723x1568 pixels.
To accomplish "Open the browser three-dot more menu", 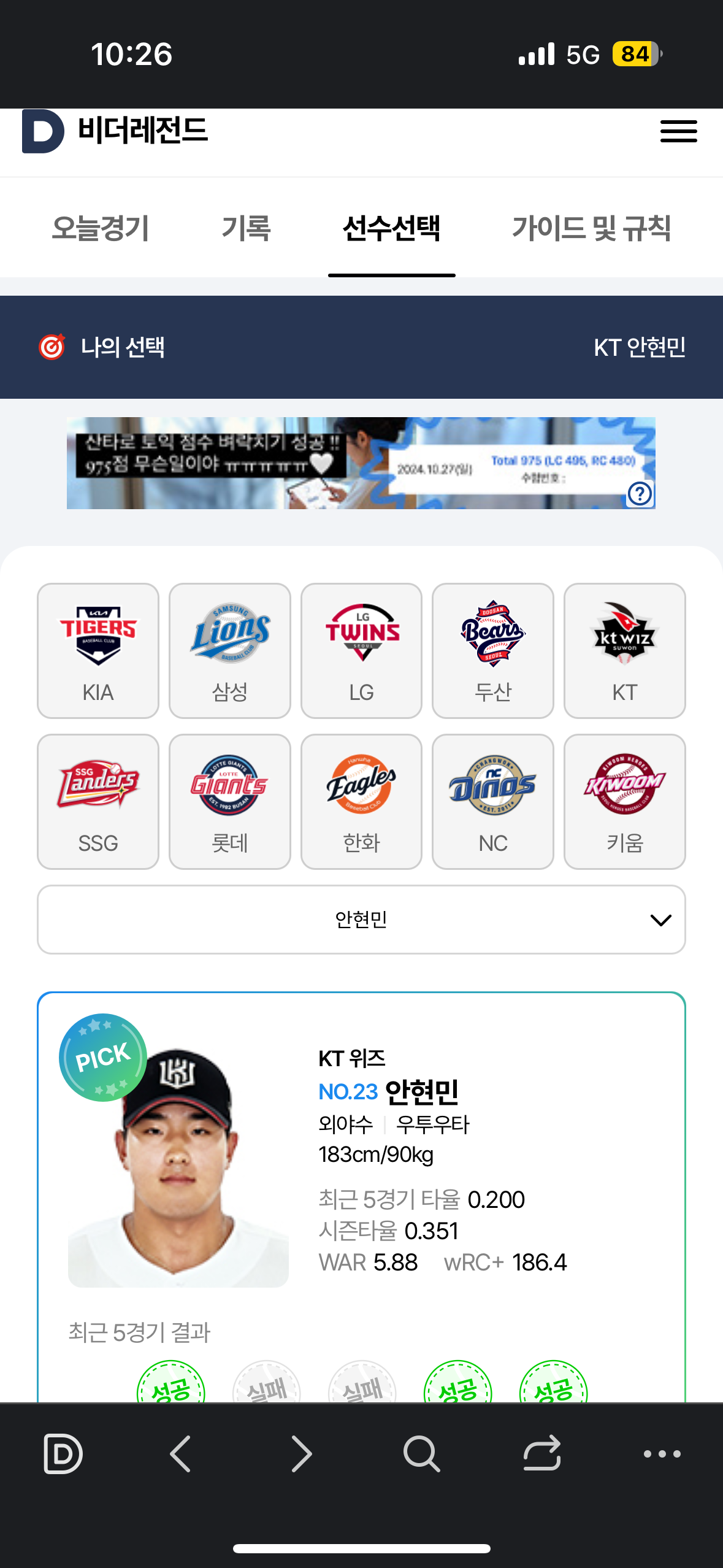I will tap(662, 1453).
